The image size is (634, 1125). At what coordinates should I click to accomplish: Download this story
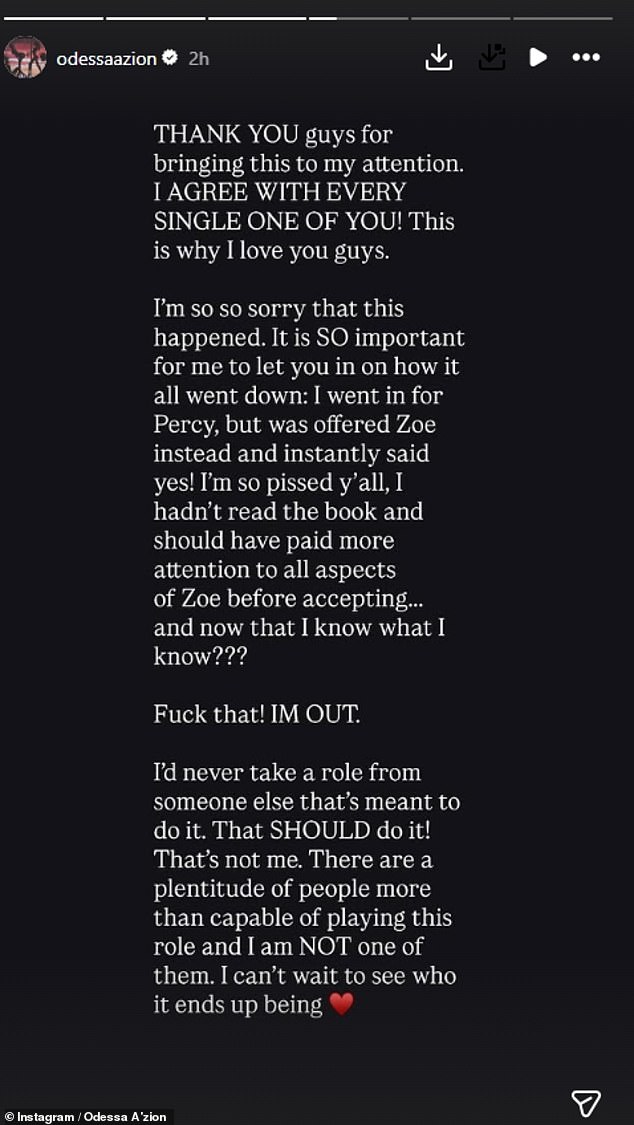pos(439,58)
